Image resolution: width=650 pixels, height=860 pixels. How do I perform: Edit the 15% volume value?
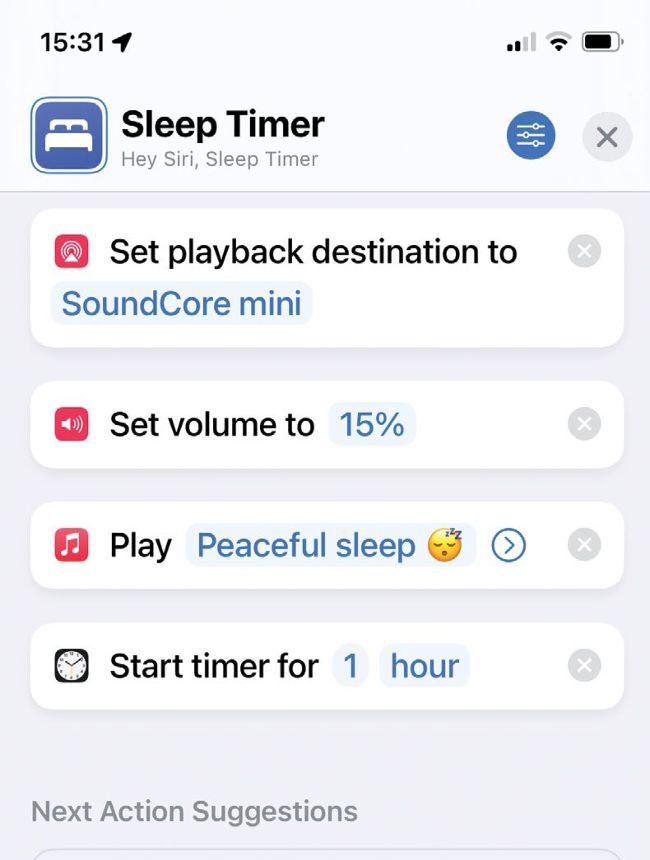(x=371, y=425)
